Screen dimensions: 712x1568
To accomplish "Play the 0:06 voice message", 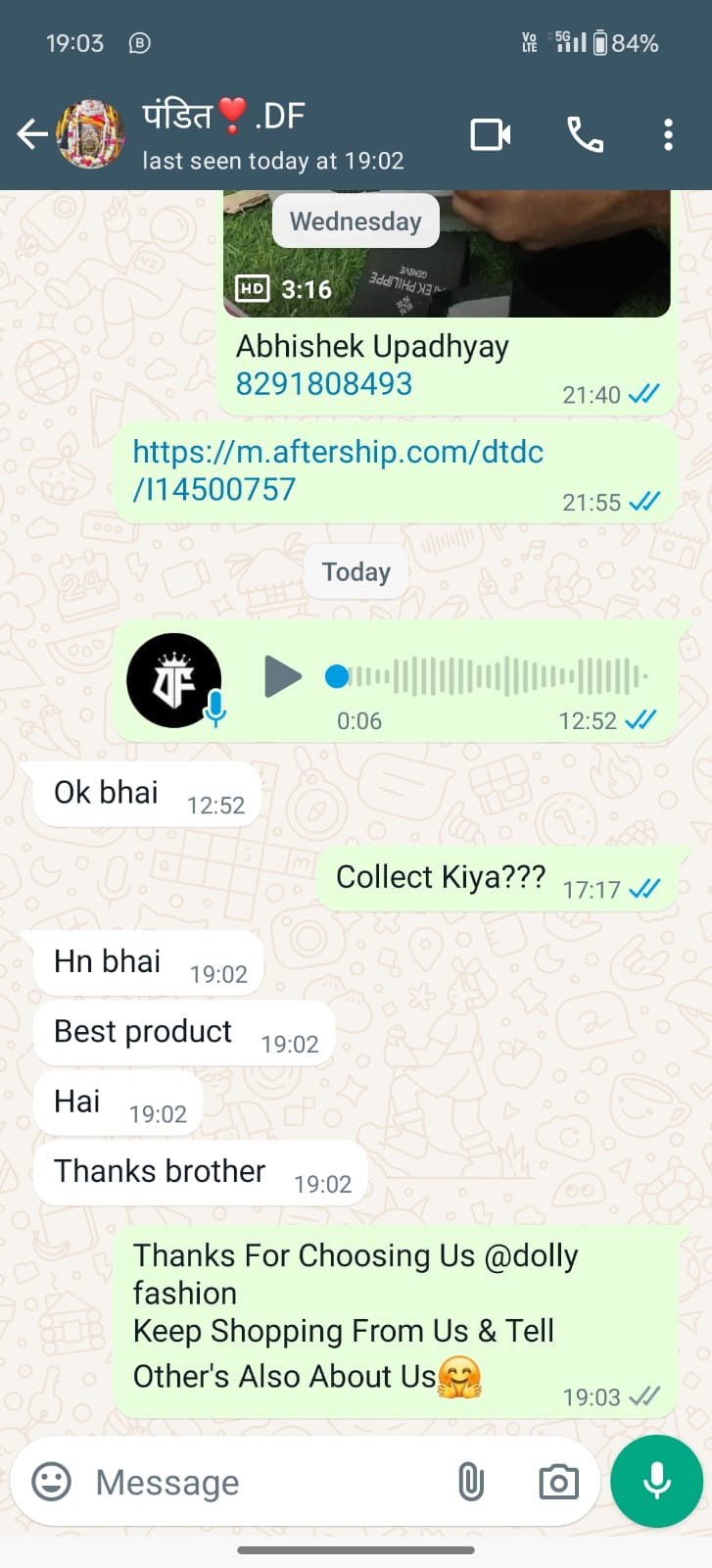I will pyautogui.click(x=283, y=676).
